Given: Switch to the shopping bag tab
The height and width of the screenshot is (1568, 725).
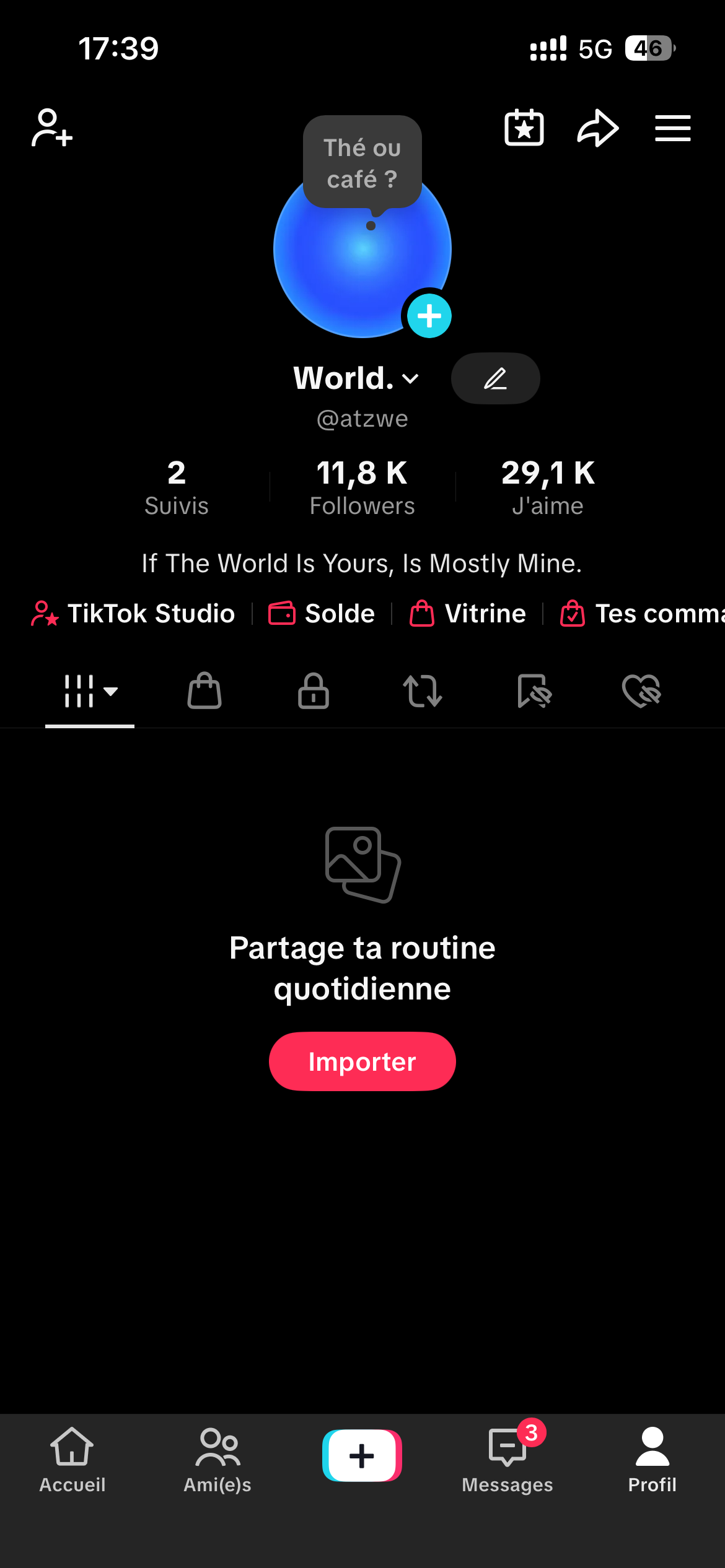Looking at the screenshot, I should 204,690.
